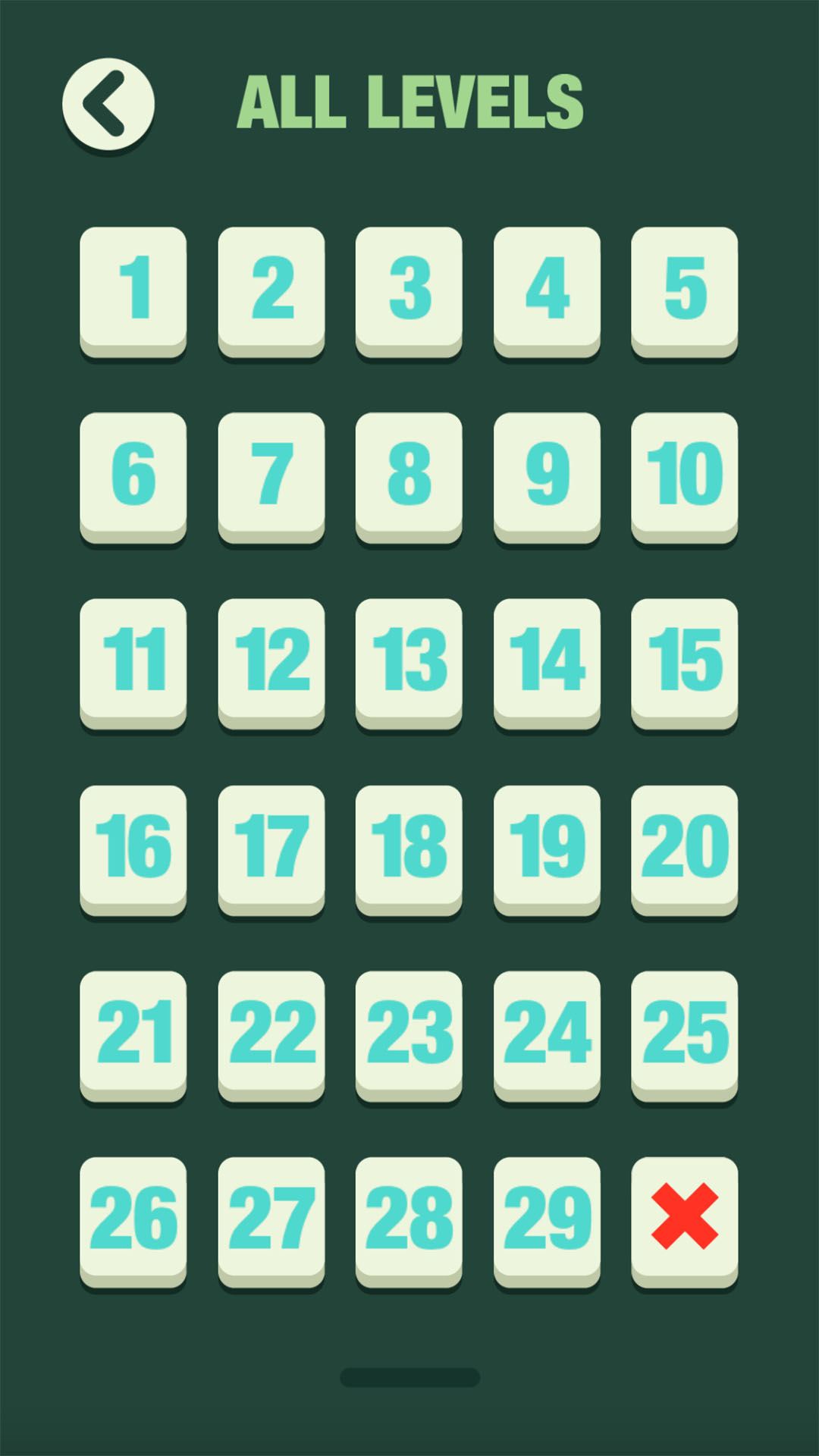819x1456 pixels.
Task: Launch level 16
Action: pos(133,846)
